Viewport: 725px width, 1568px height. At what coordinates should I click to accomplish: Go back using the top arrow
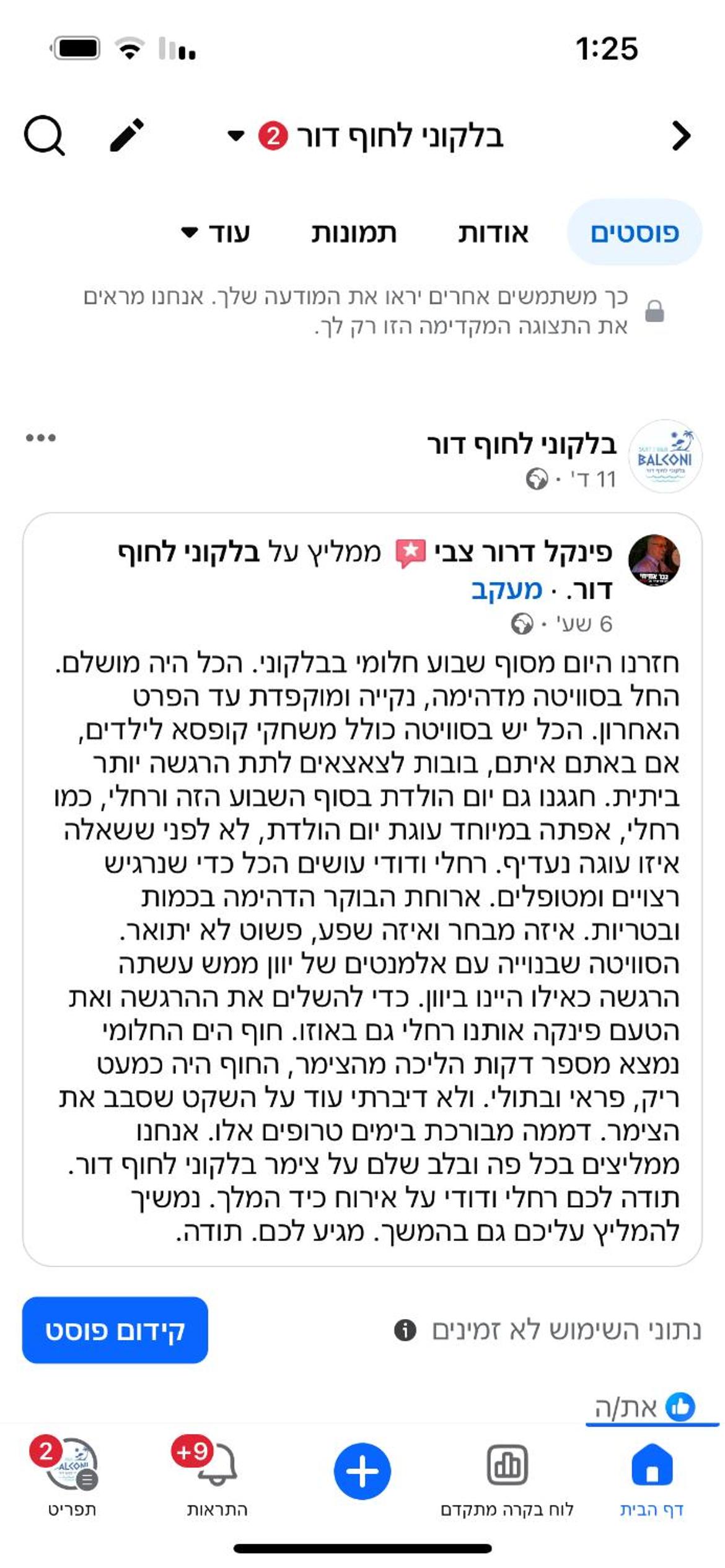680,136
